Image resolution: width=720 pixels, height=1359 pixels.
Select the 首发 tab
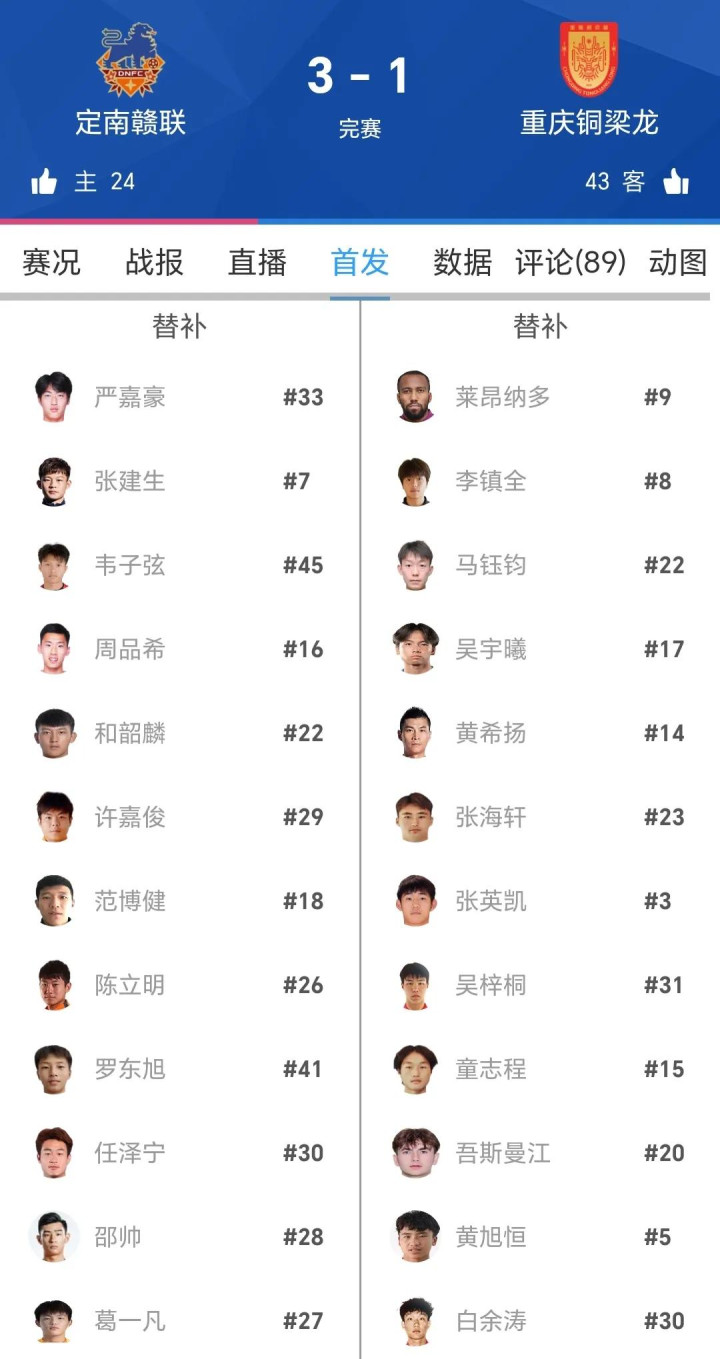click(x=360, y=262)
